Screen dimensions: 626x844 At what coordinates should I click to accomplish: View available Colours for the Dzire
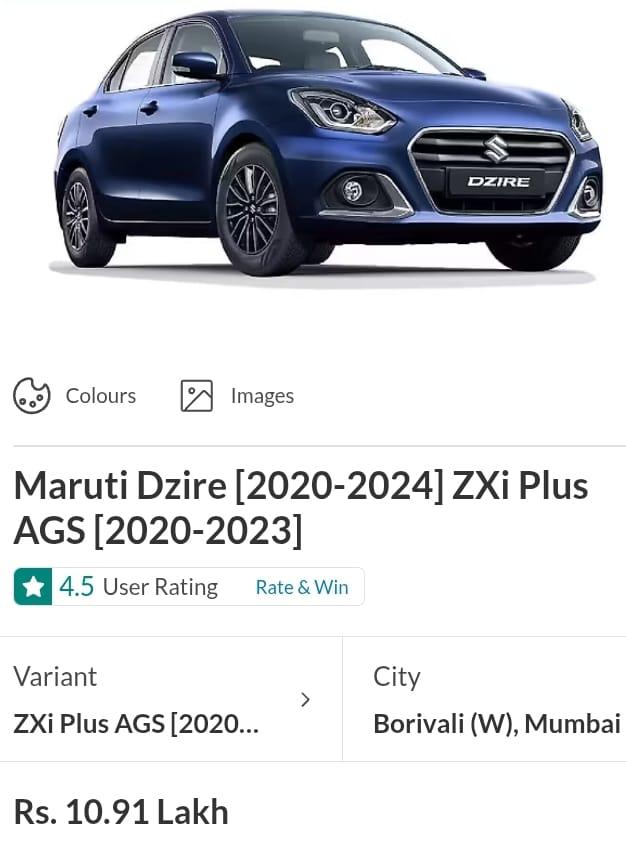(x=75, y=396)
